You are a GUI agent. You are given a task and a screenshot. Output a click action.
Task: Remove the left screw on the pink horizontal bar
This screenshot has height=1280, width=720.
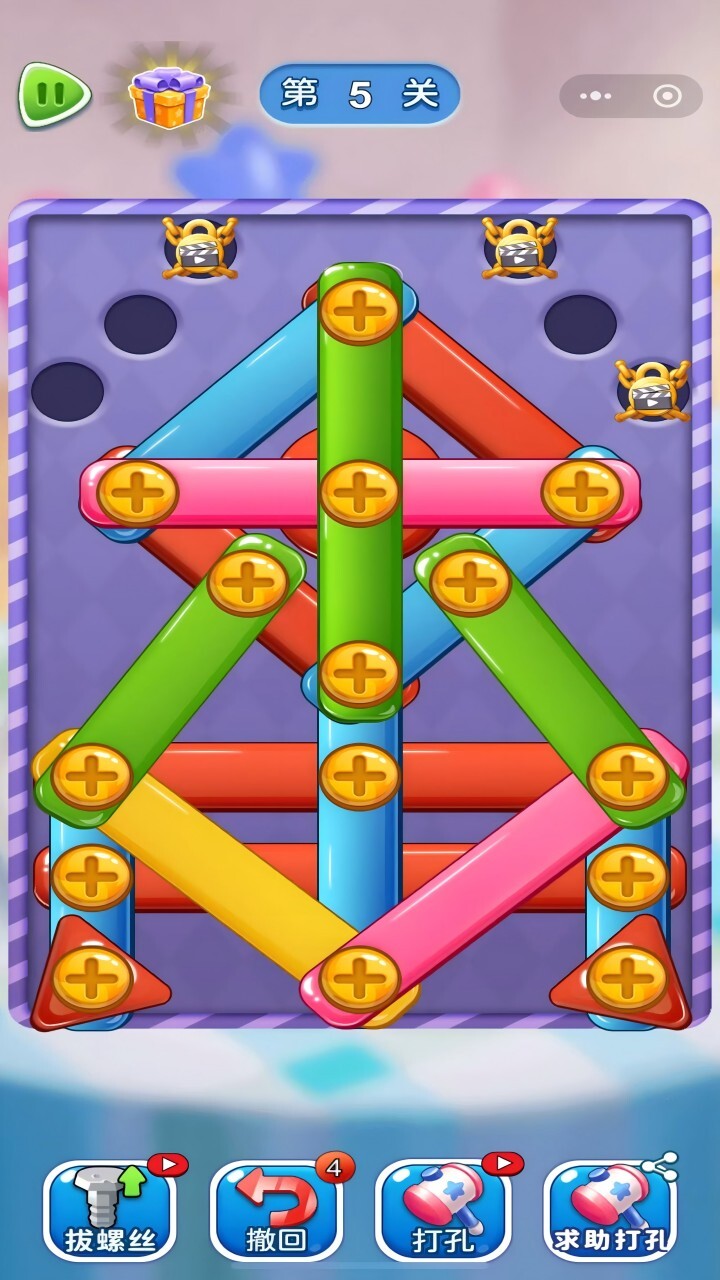pos(138,492)
